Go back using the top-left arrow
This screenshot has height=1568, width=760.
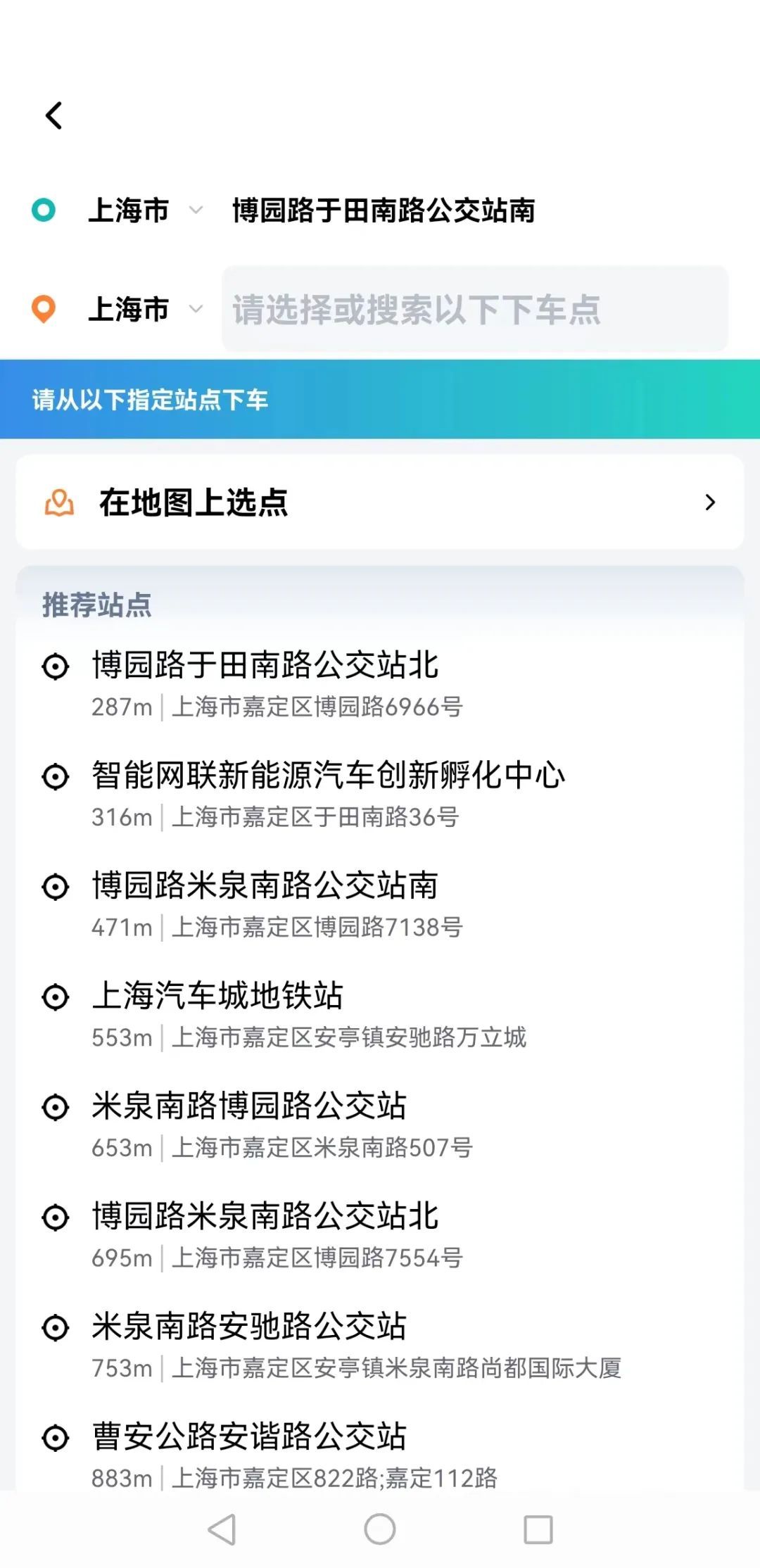[x=54, y=115]
